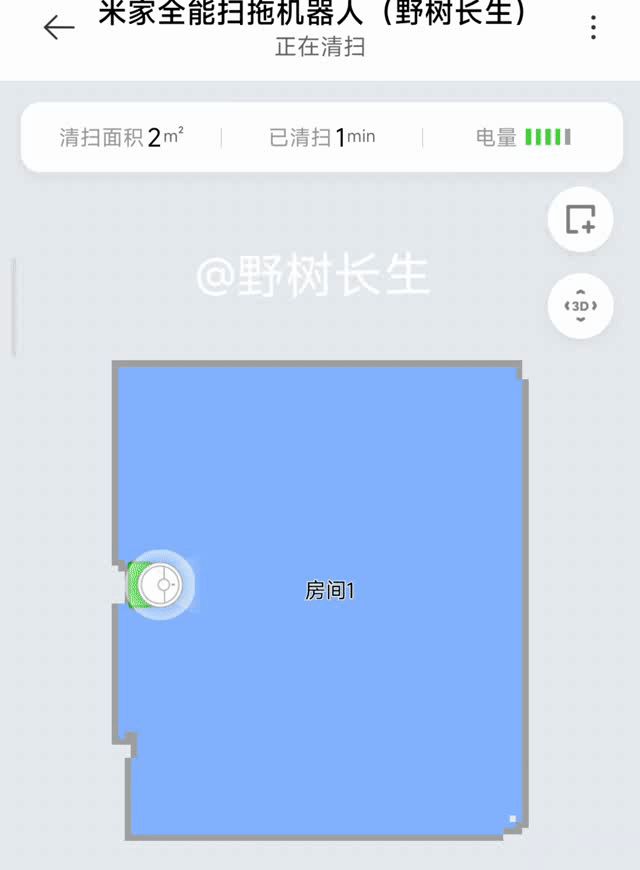Go back using the arrow icon
Image resolution: width=640 pixels, height=870 pixels.
pos(59,28)
